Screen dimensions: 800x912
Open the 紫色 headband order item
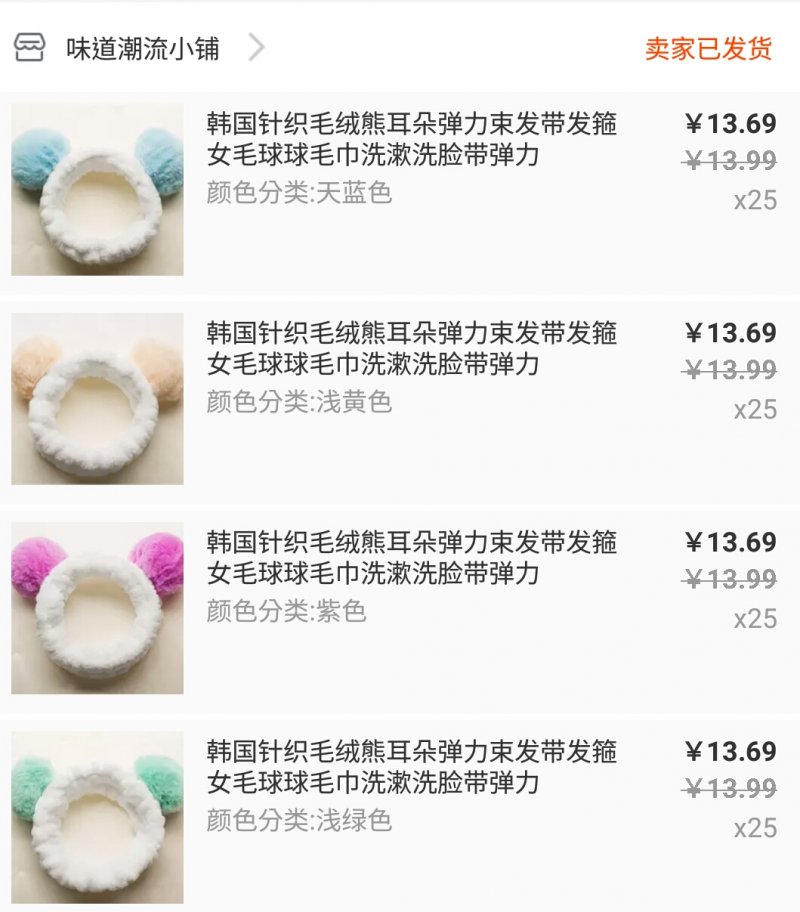click(x=411, y=558)
